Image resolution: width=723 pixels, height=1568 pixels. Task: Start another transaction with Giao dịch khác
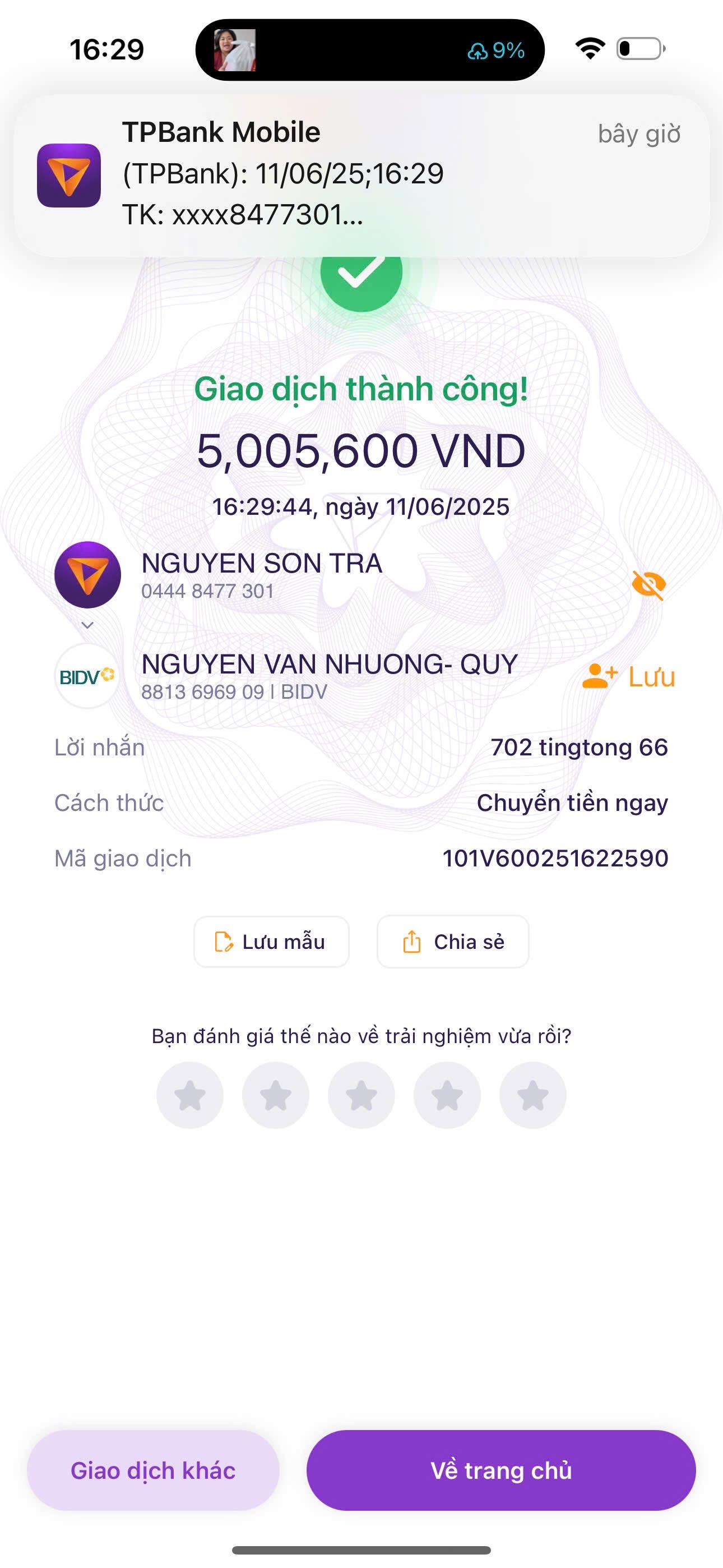coord(154,1470)
